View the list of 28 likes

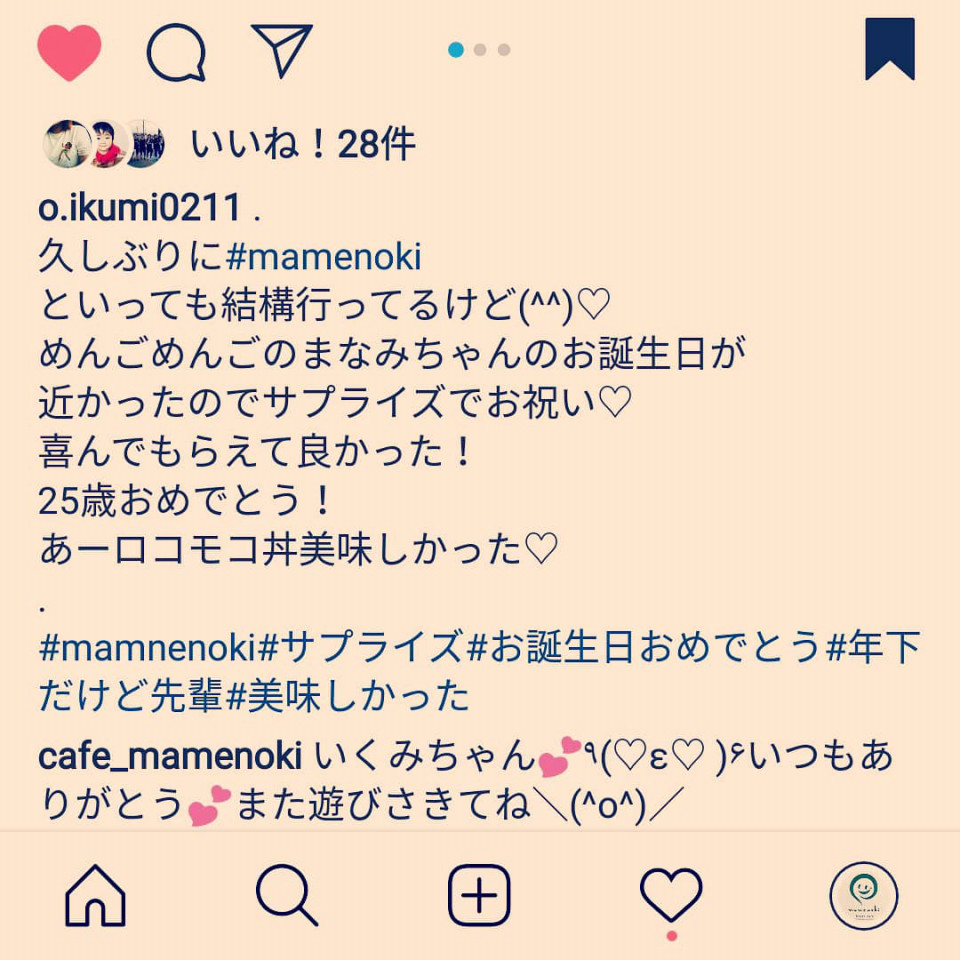(302, 146)
